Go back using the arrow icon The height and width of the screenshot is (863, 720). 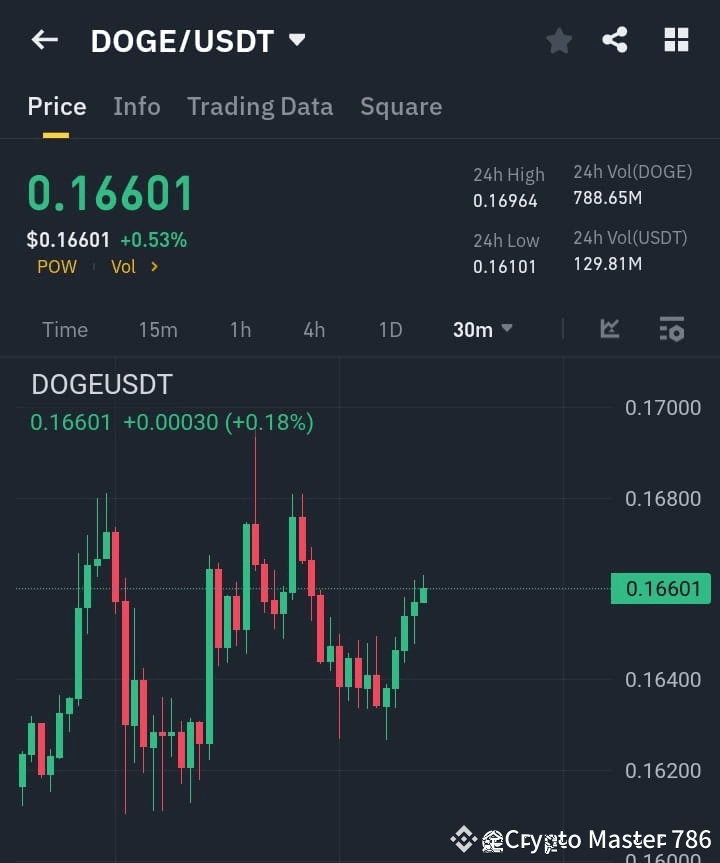coord(42,40)
